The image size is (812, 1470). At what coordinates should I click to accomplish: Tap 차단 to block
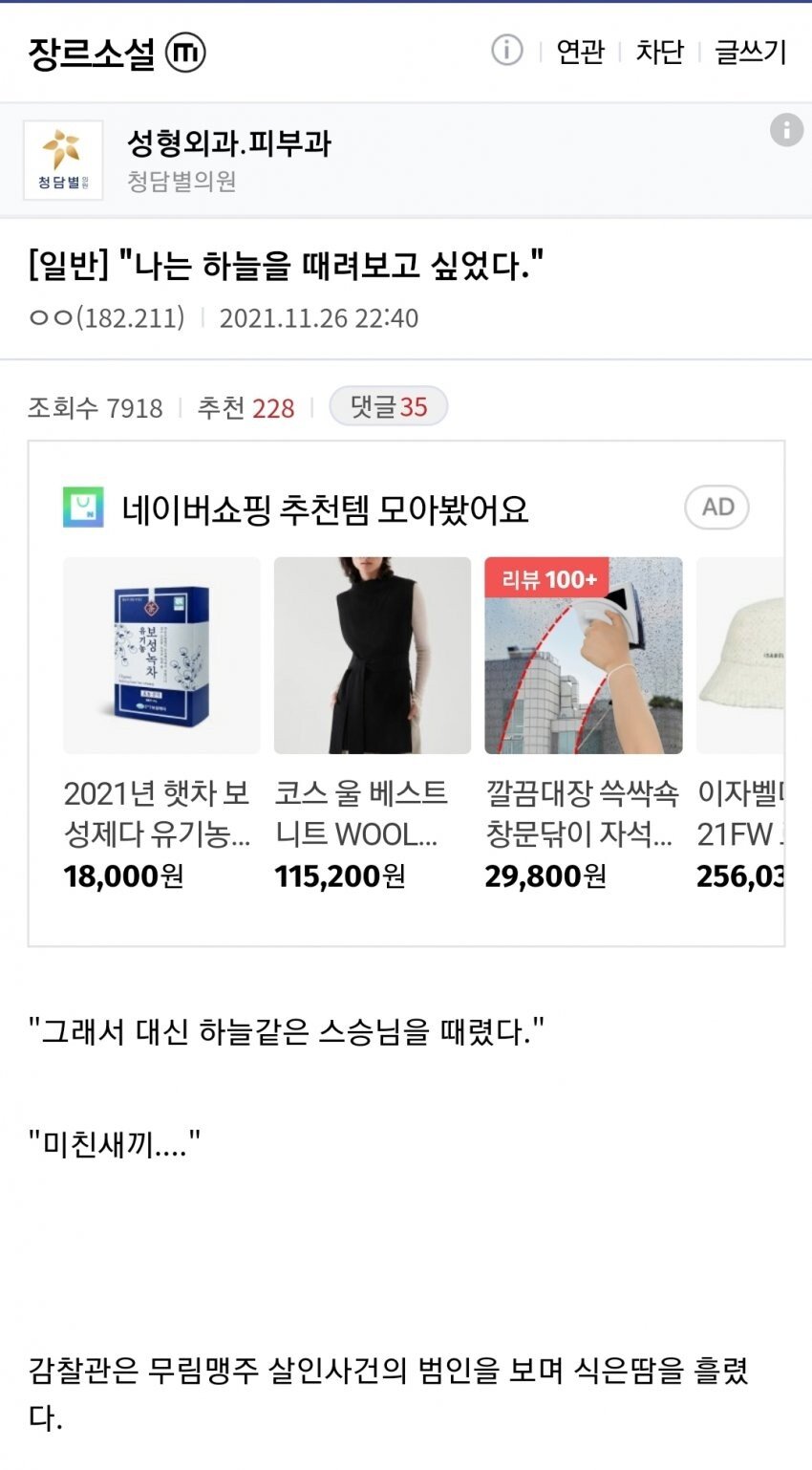(x=659, y=52)
